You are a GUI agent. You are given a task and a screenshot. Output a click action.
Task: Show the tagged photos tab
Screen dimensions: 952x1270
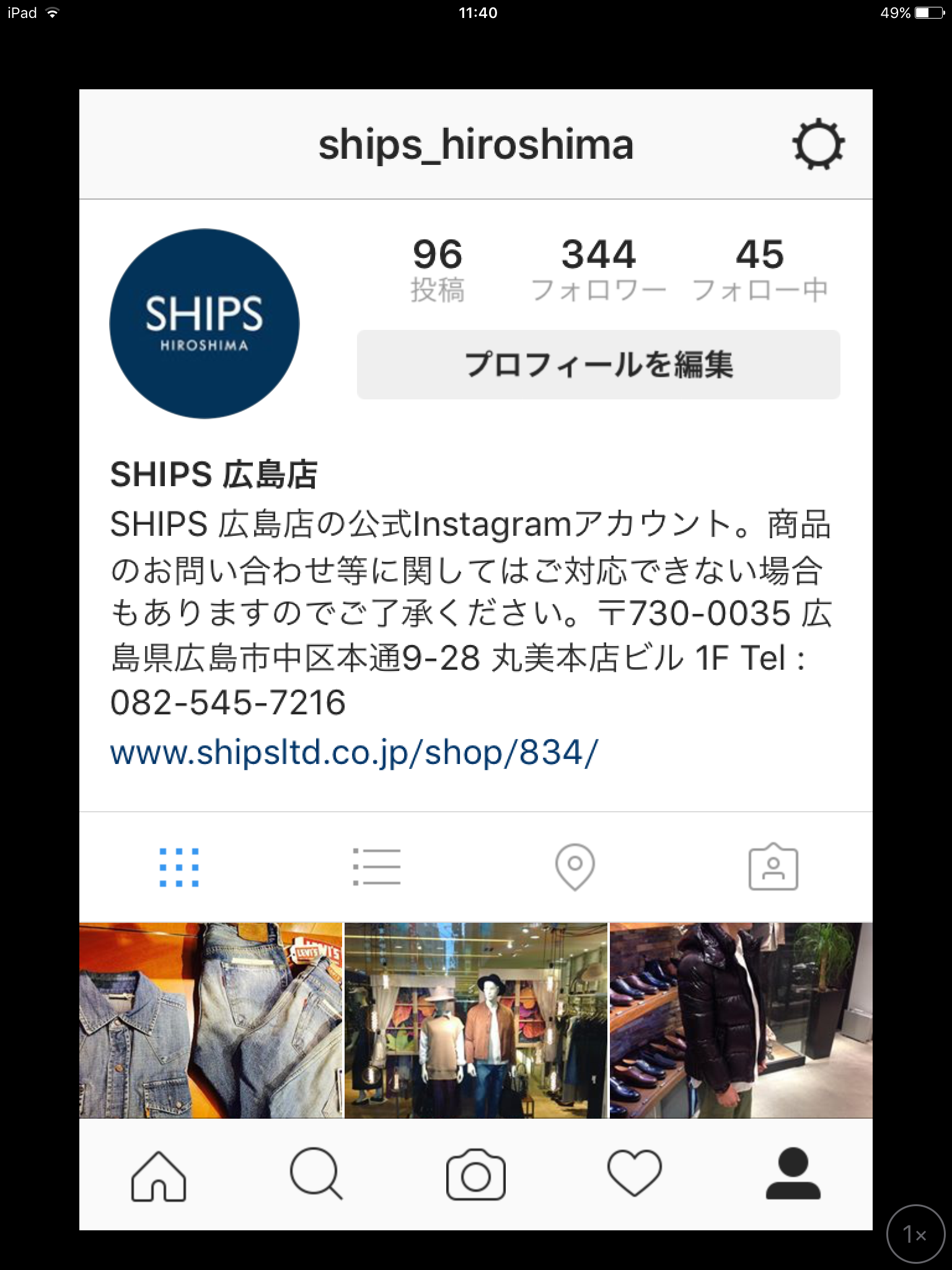[x=773, y=867]
